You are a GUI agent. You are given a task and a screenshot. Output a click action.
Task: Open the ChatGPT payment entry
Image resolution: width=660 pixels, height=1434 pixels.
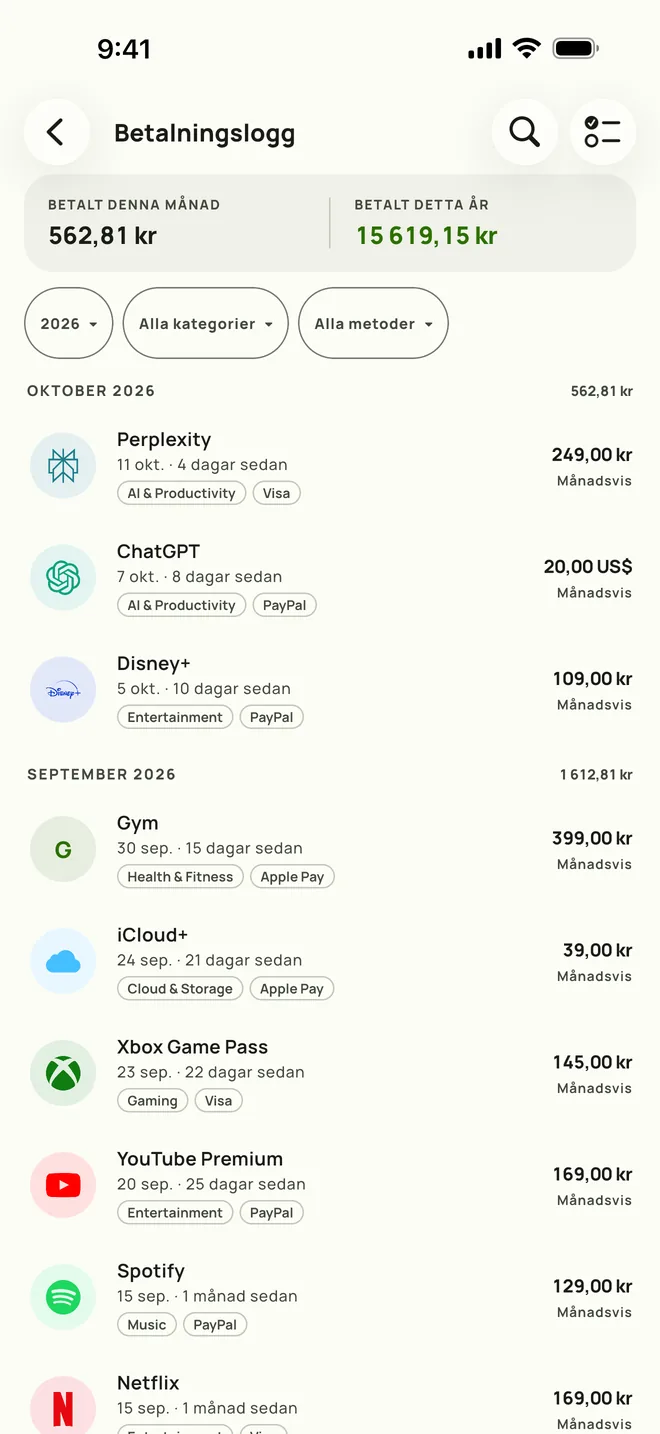point(330,578)
